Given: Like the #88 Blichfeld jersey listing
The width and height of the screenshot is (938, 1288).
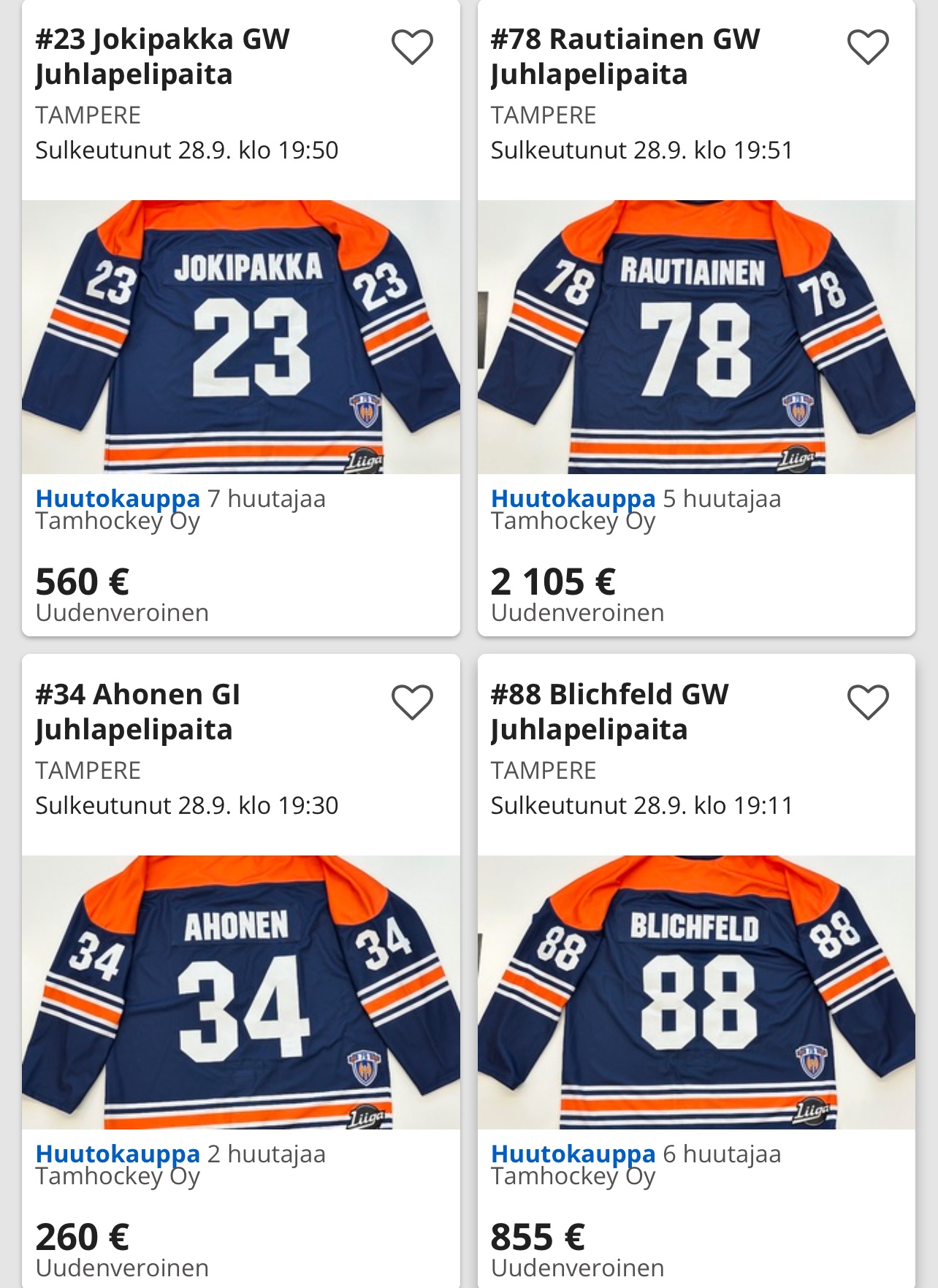Looking at the screenshot, I should [868, 702].
